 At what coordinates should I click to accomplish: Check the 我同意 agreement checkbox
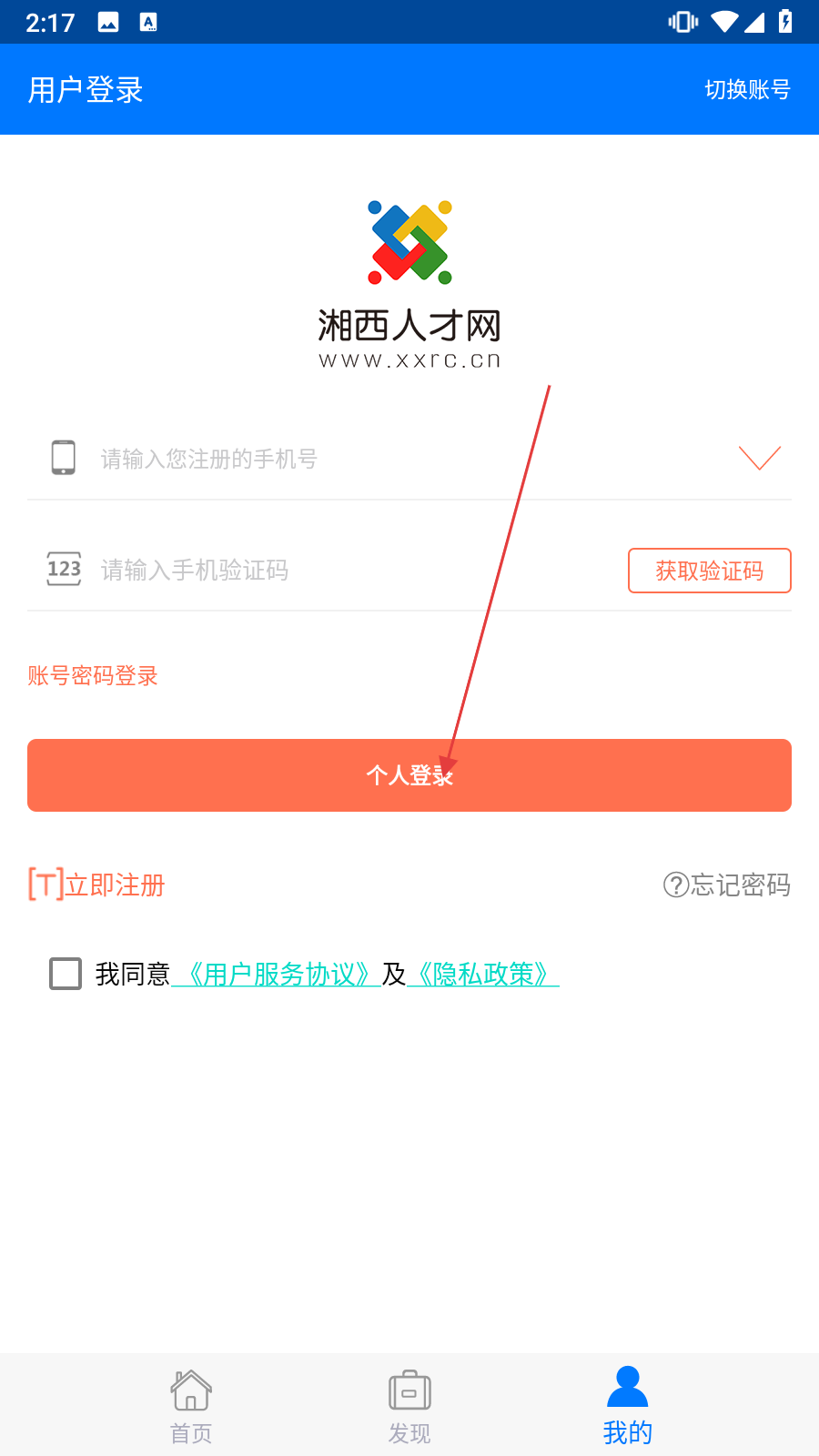66,974
